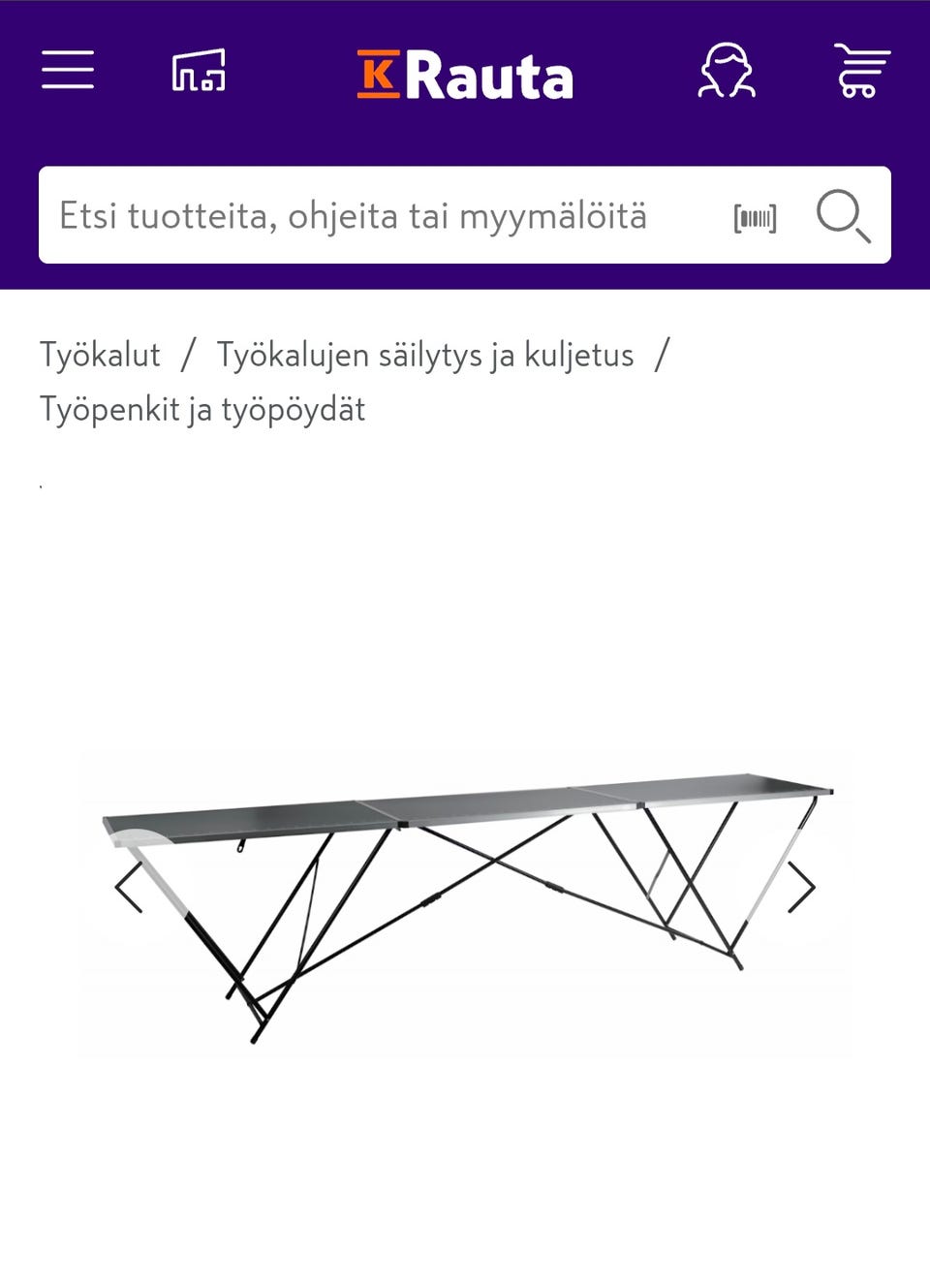Open the Työkalut breadcrumb link
930x1288 pixels.
98,355
